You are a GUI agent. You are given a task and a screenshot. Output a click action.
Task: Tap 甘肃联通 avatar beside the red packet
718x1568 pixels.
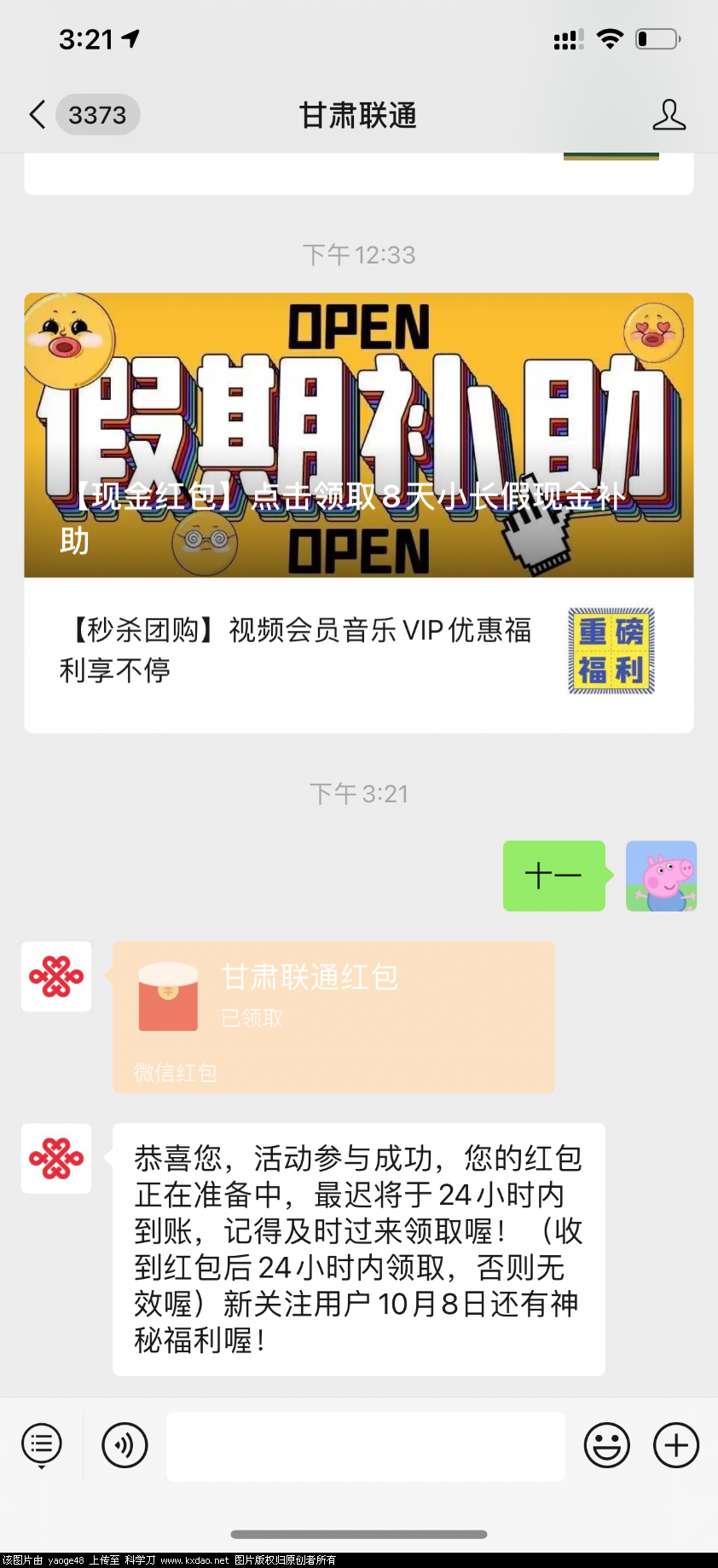[56, 976]
